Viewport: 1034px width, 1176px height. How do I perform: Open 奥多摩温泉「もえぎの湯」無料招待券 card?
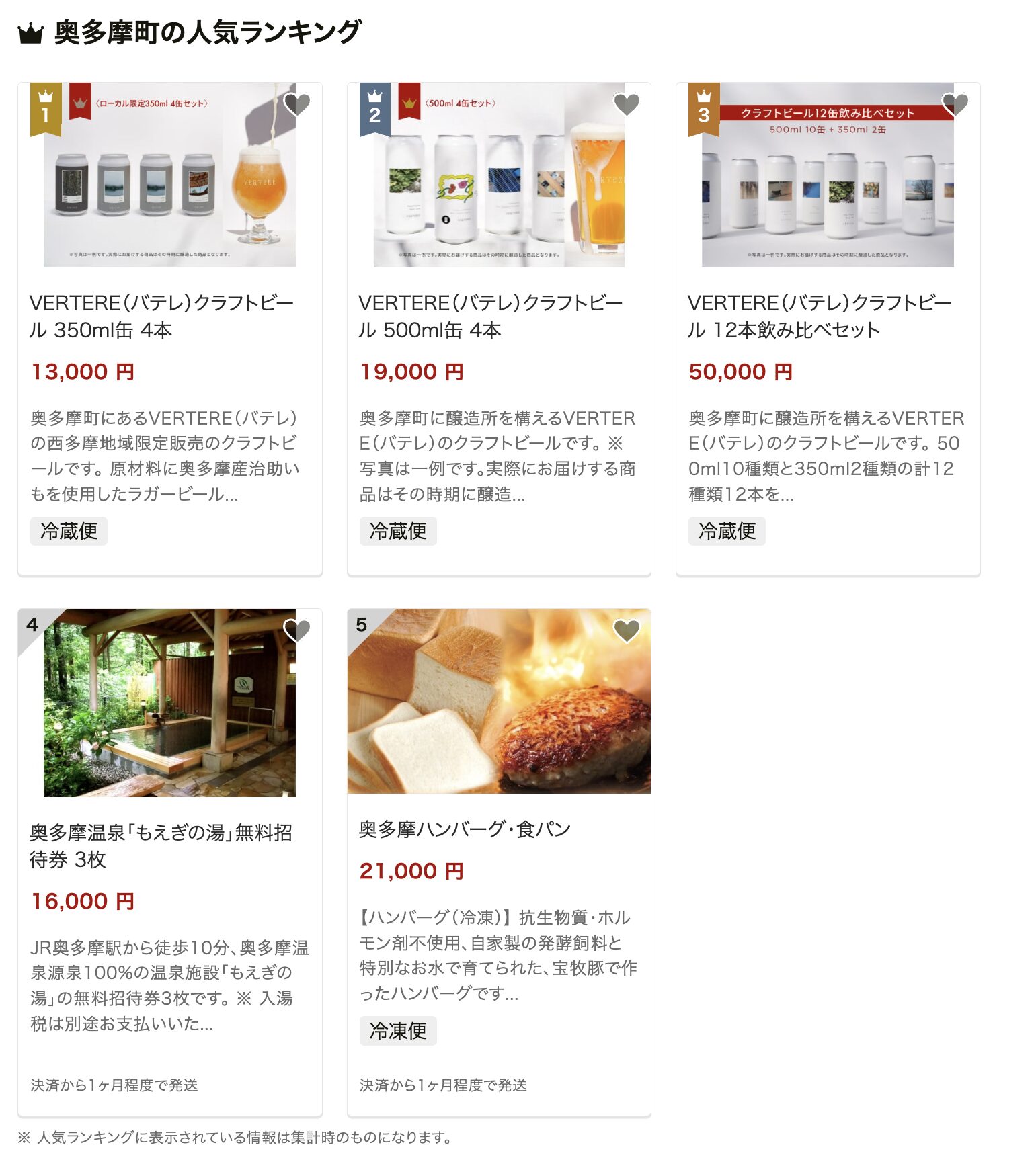click(x=161, y=845)
